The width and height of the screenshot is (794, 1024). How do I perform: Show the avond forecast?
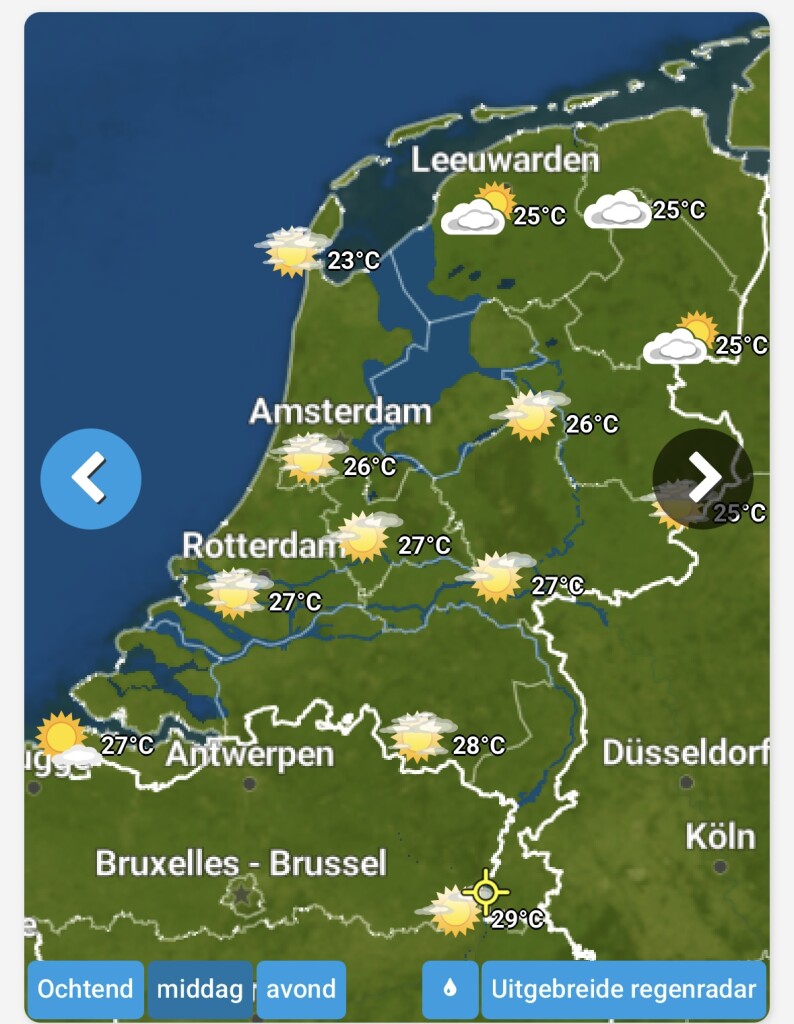pos(301,989)
